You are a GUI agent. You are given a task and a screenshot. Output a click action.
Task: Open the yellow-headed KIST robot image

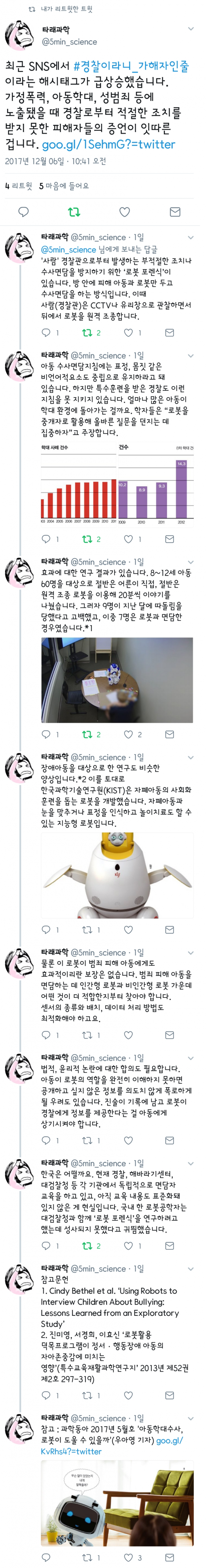(x=117, y=875)
